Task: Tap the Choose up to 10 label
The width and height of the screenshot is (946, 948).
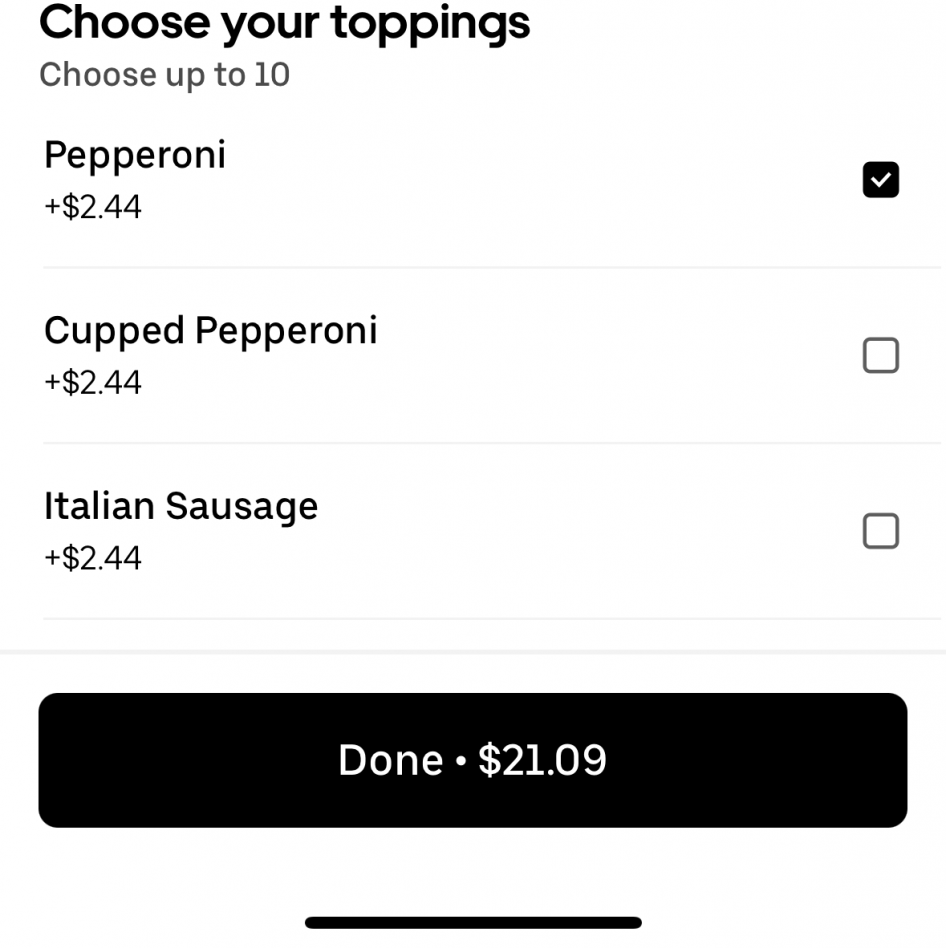Action: click(164, 74)
